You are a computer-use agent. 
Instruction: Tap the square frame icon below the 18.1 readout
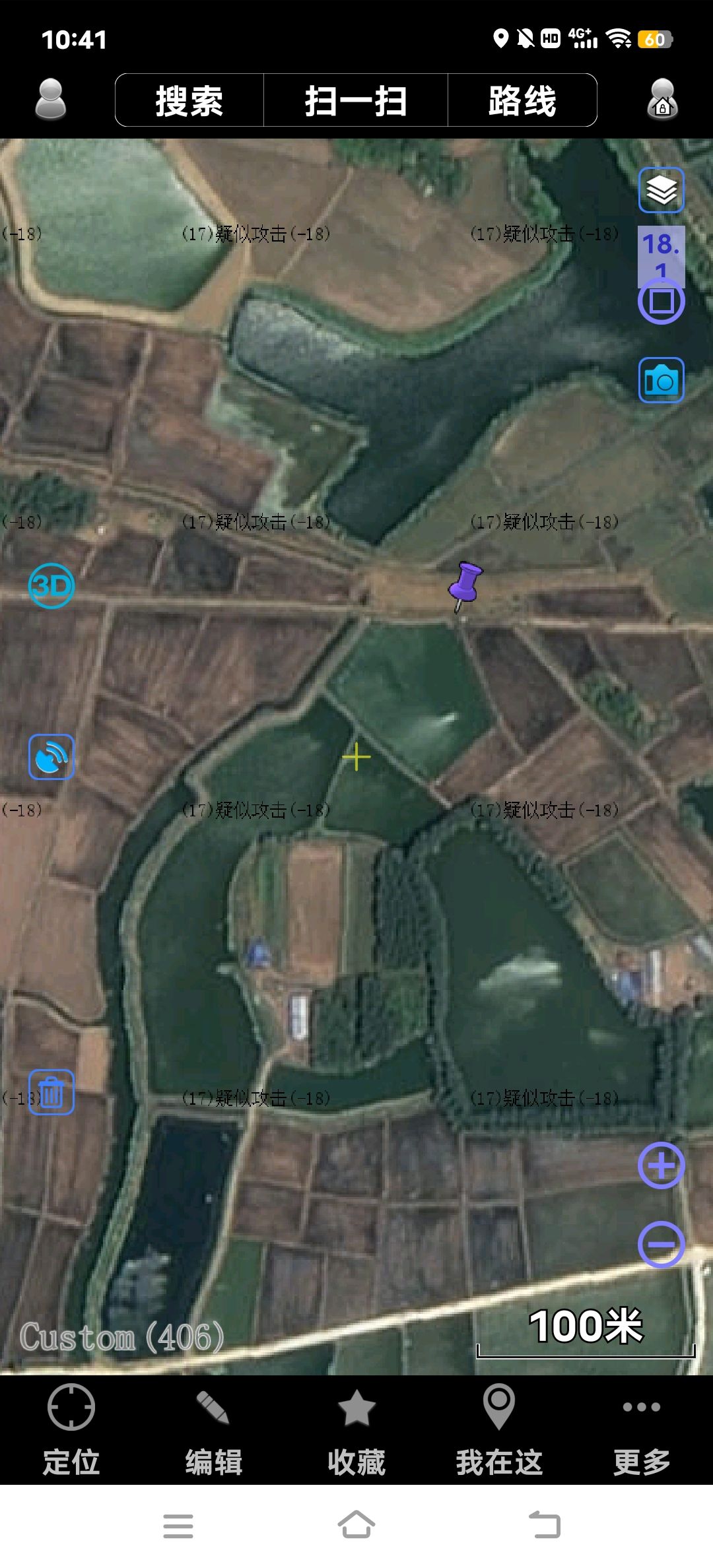point(661,302)
